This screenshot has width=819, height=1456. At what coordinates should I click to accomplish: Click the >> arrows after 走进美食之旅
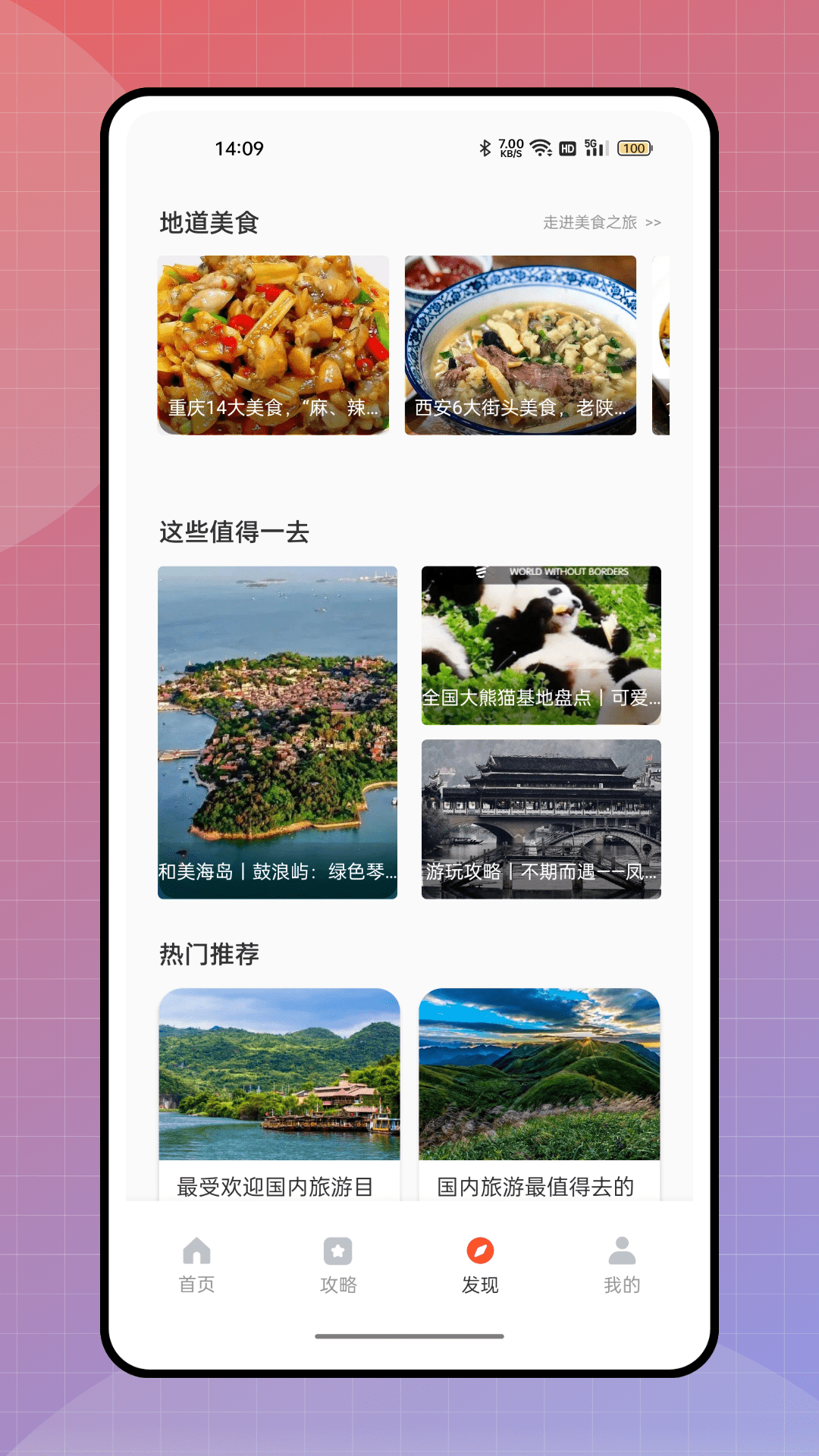coord(653,222)
